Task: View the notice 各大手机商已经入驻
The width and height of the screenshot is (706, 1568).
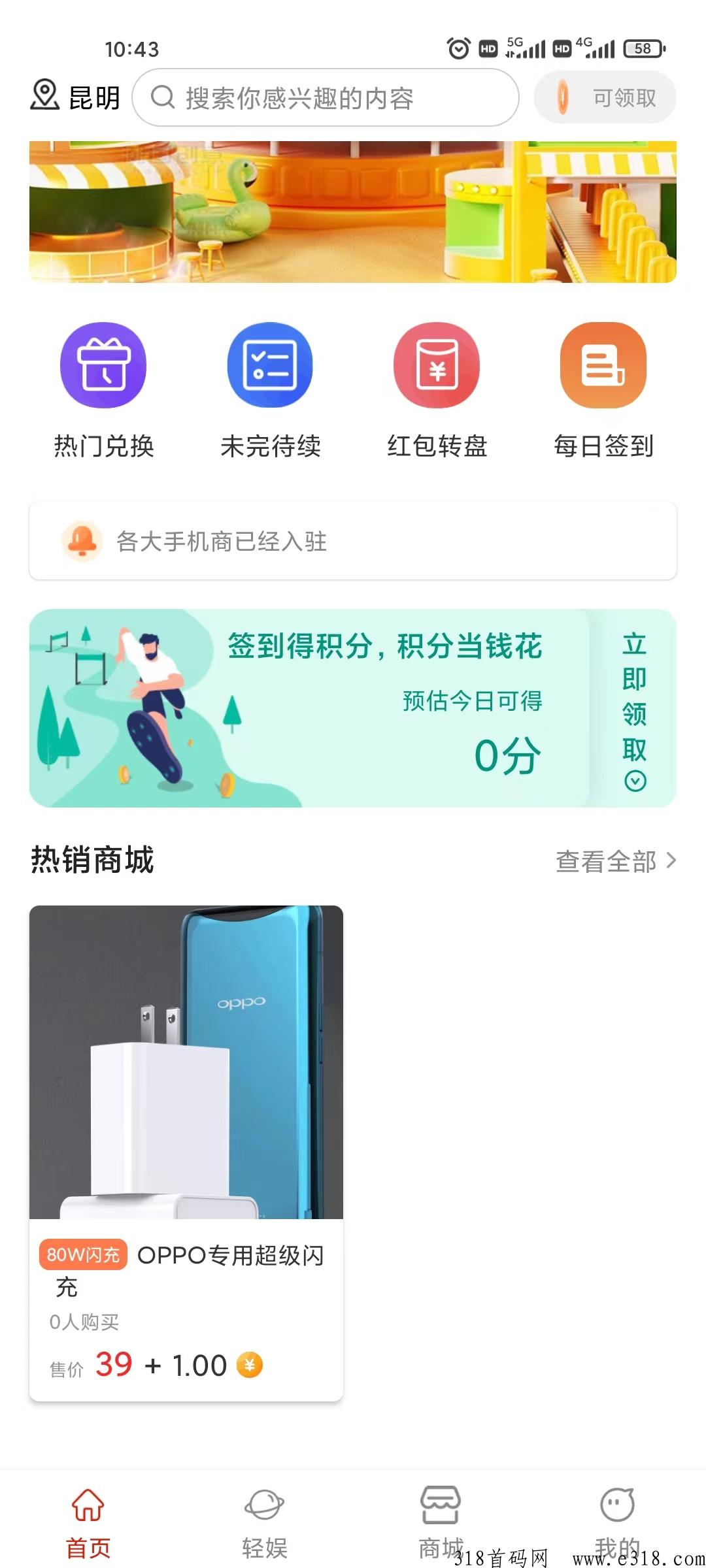Action: pos(353,541)
